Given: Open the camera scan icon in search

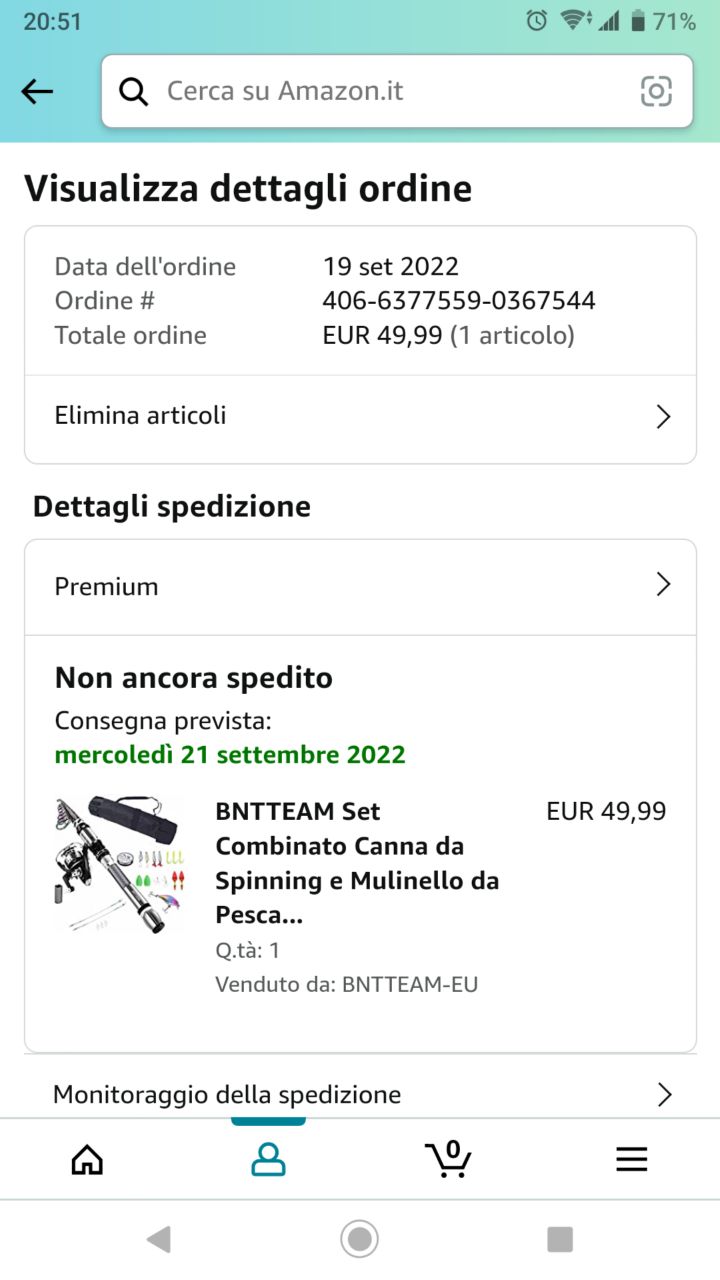Looking at the screenshot, I should 656,92.
